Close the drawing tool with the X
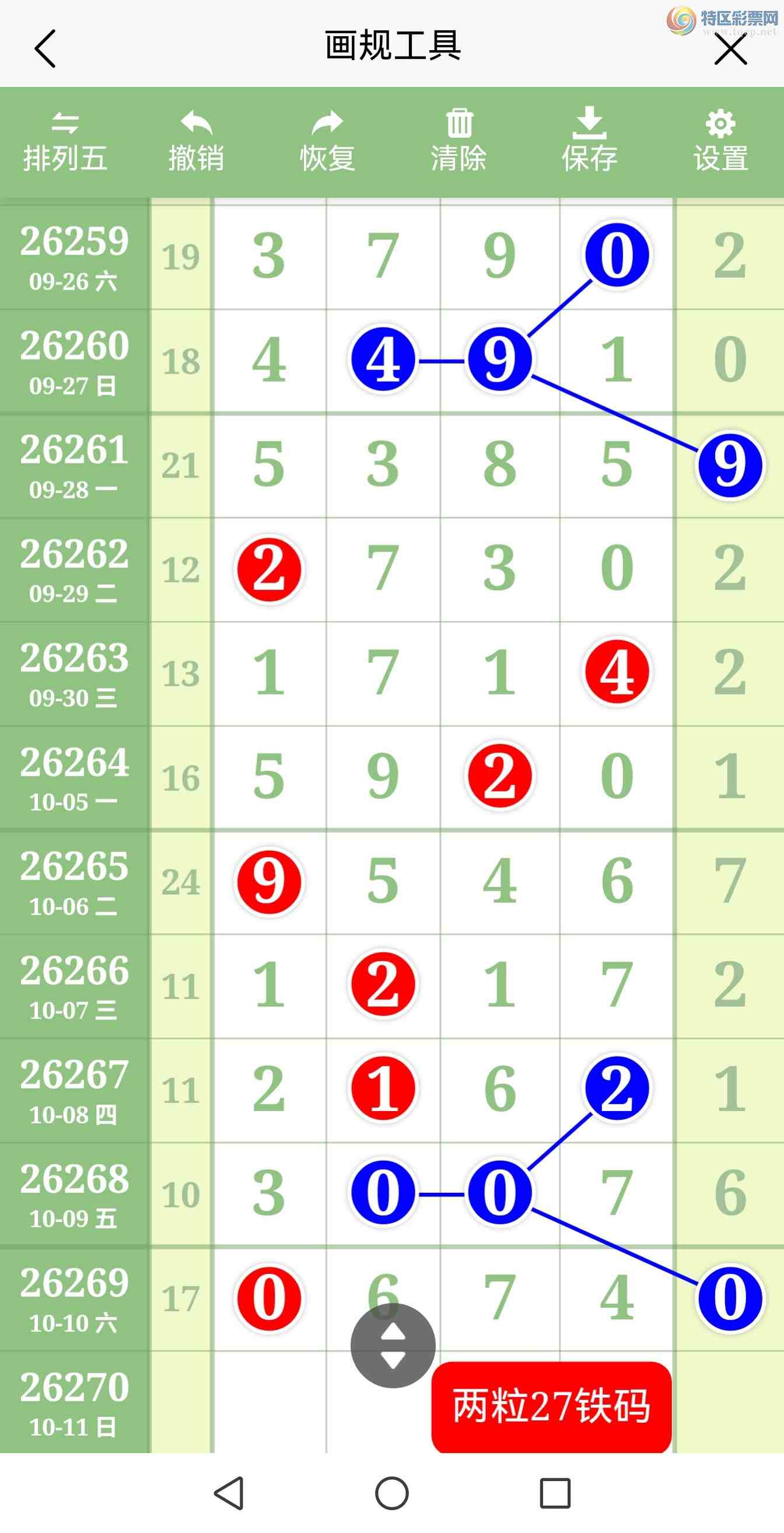This screenshot has width=784, height=1533. pyautogui.click(x=730, y=48)
